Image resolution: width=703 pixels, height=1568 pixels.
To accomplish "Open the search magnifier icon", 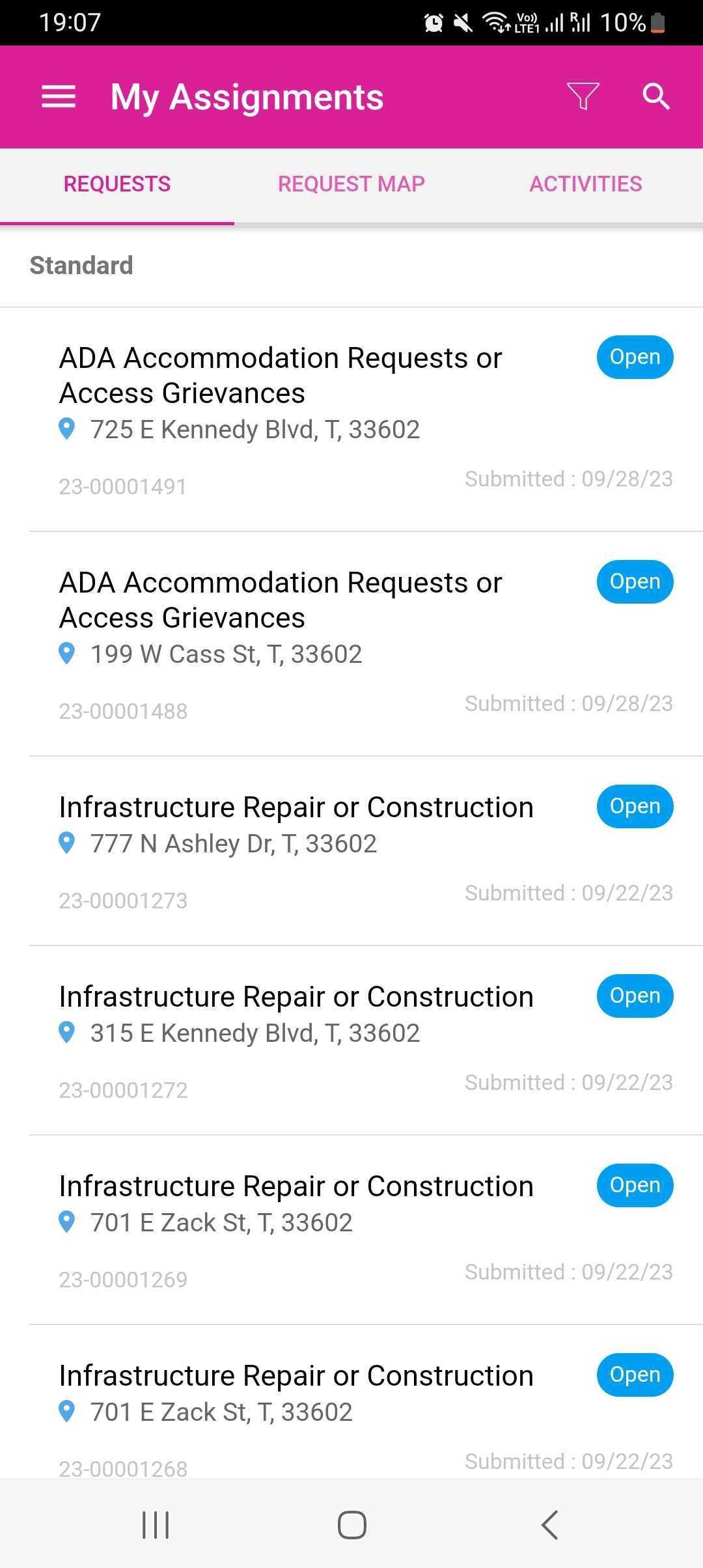I will coord(655,96).
